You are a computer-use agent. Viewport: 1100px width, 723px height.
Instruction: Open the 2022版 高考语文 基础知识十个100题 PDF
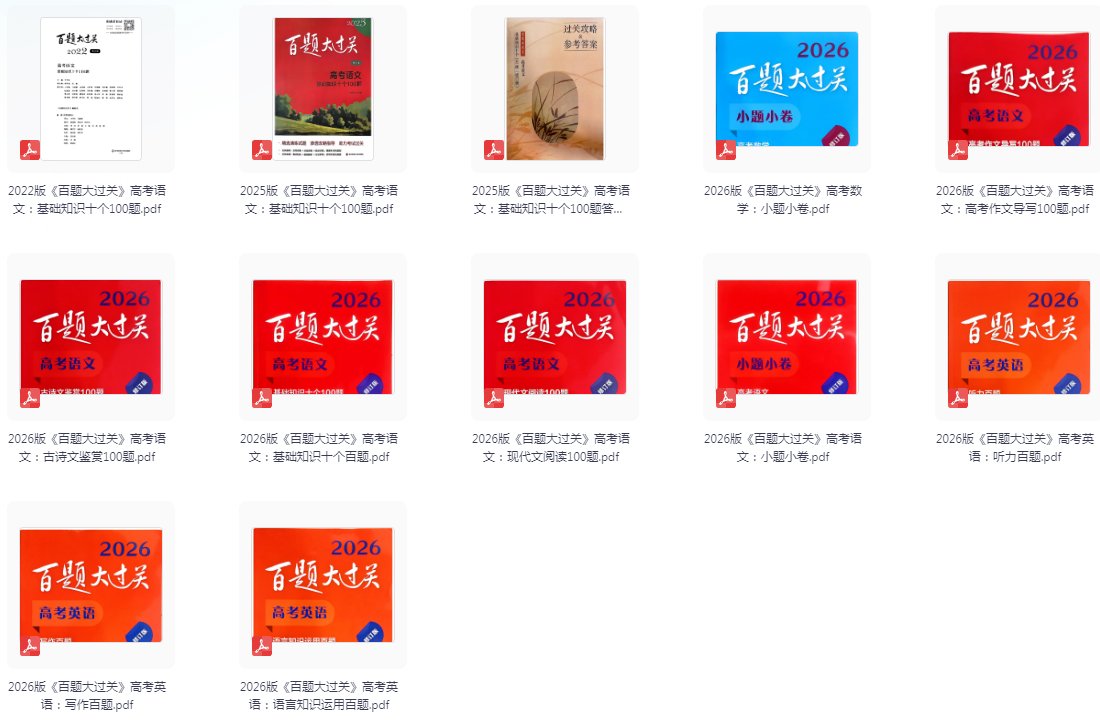coord(91,88)
